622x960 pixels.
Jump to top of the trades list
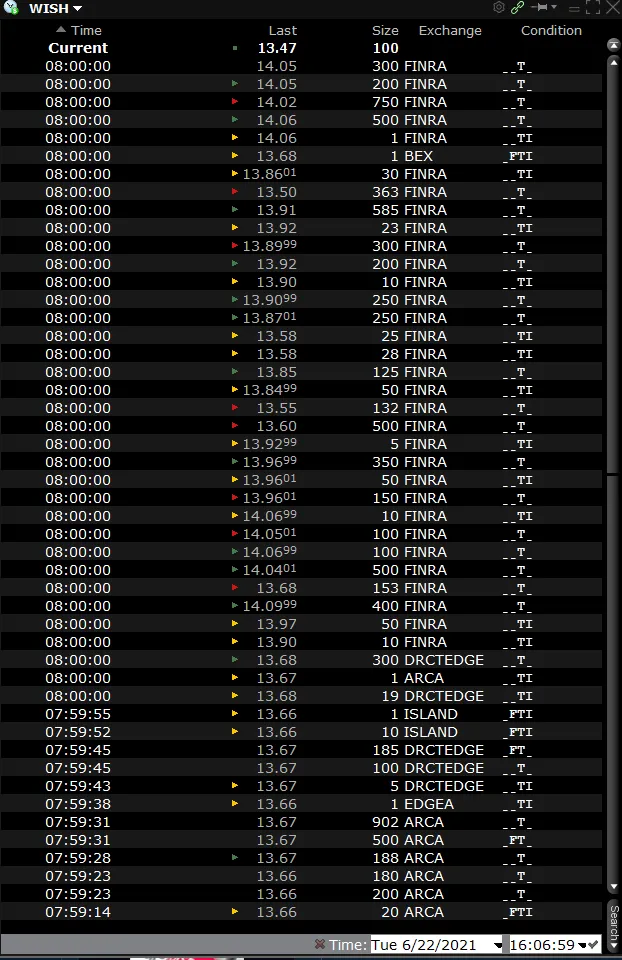click(x=613, y=45)
